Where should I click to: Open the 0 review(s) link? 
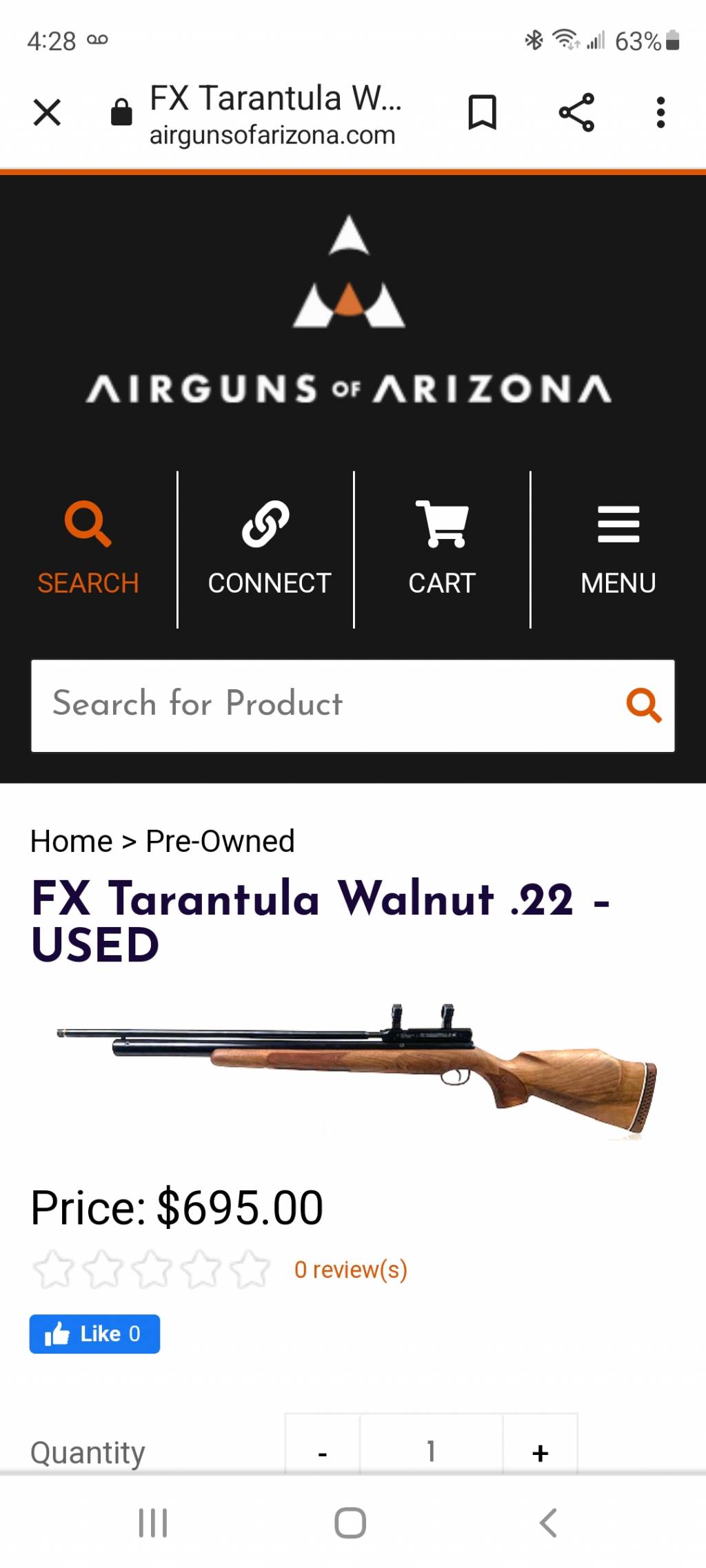pos(350,1270)
